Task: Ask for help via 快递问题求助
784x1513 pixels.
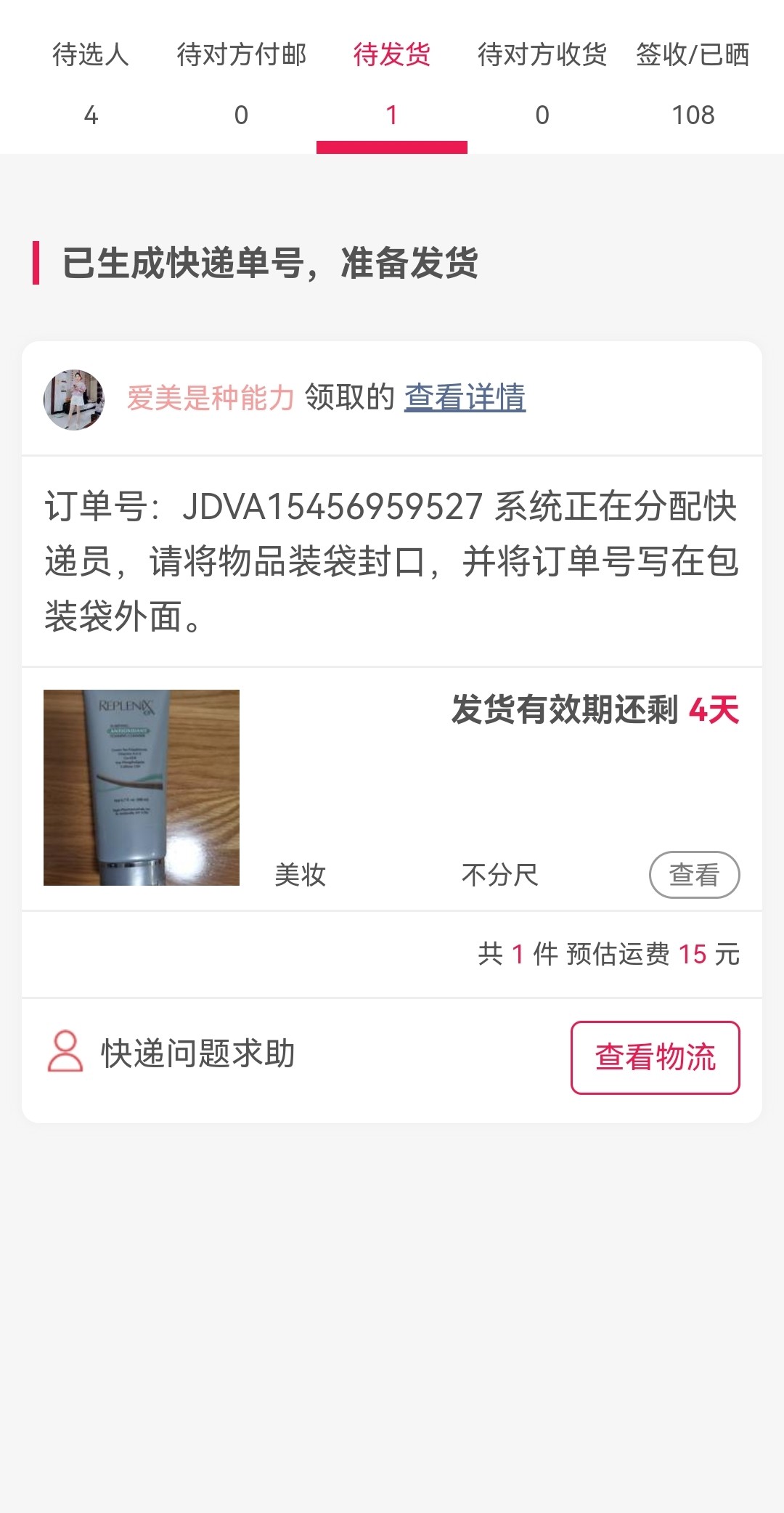Action: [171, 1053]
